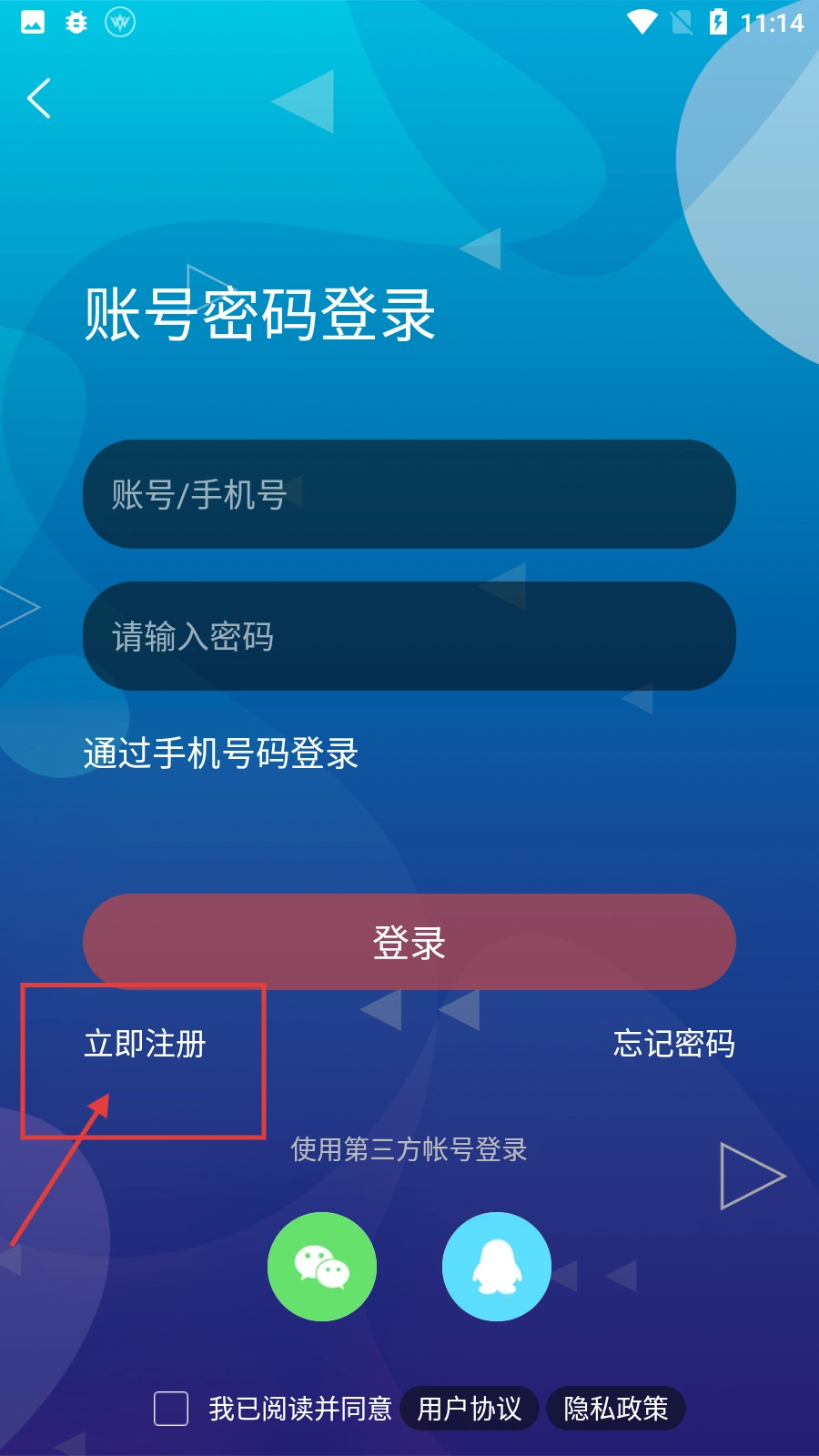Focus the 账号/手机号 input field
This screenshot has height=1456, width=819.
[x=409, y=494]
